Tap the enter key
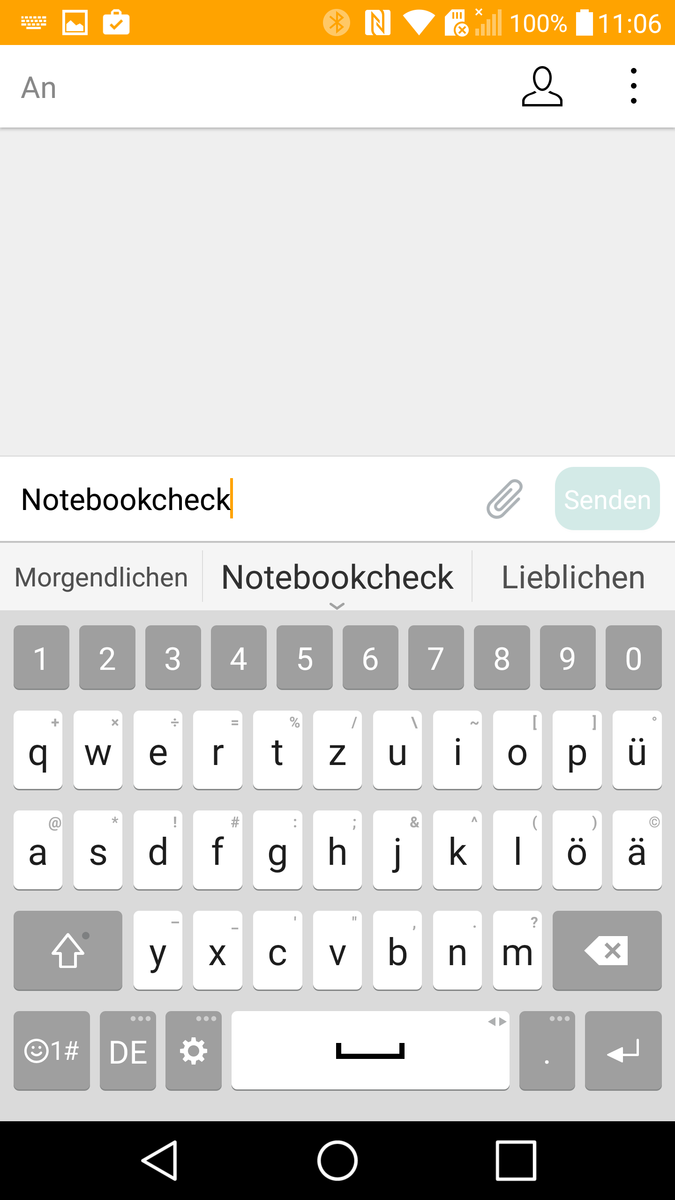675x1200 pixels. (x=623, y=1051)
